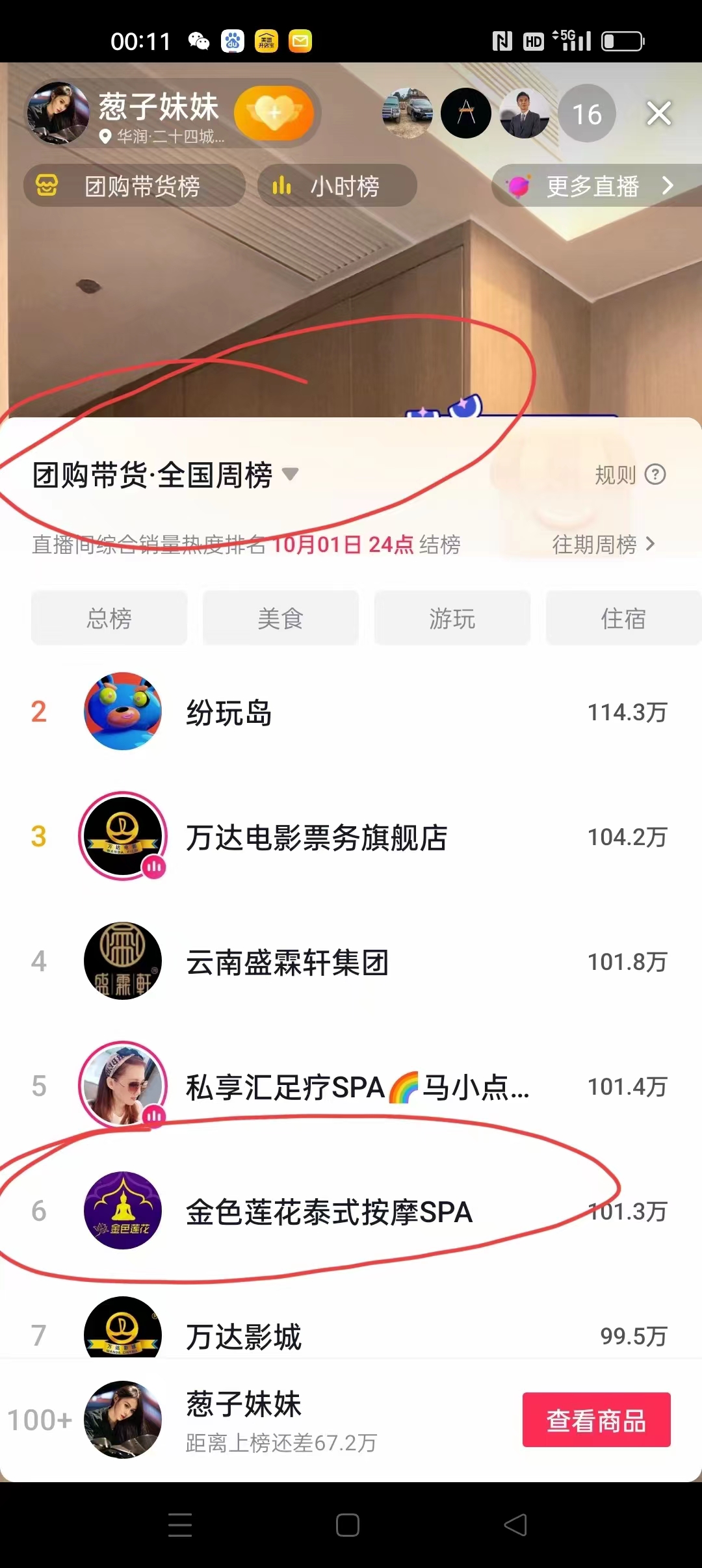The height and width of the screenshot is (1568, 702).
Task: Open 纷玩岛 in the ranking list
Action: (x=351, y=712)
